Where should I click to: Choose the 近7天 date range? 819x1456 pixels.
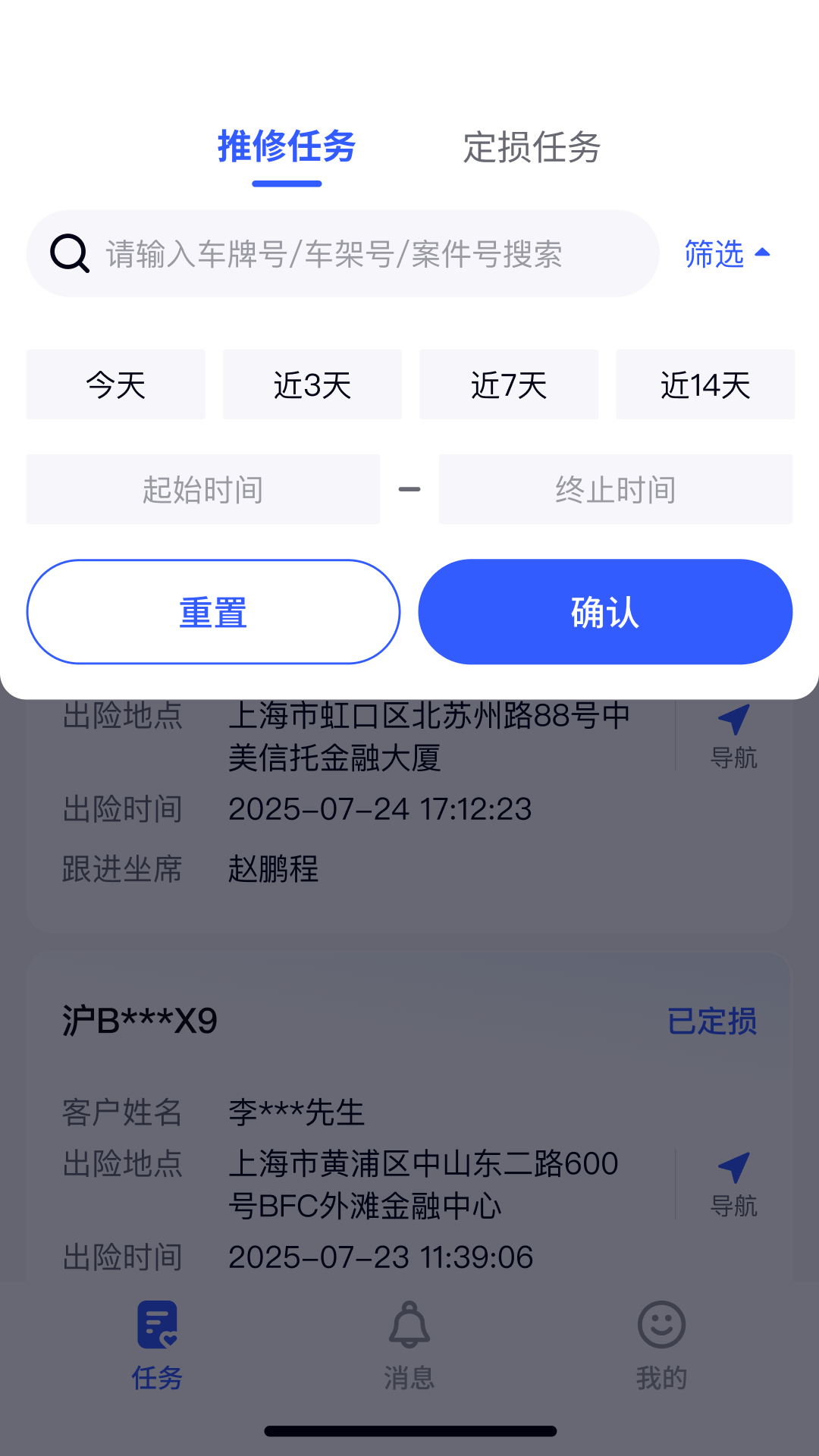click(x=509, y=384)
